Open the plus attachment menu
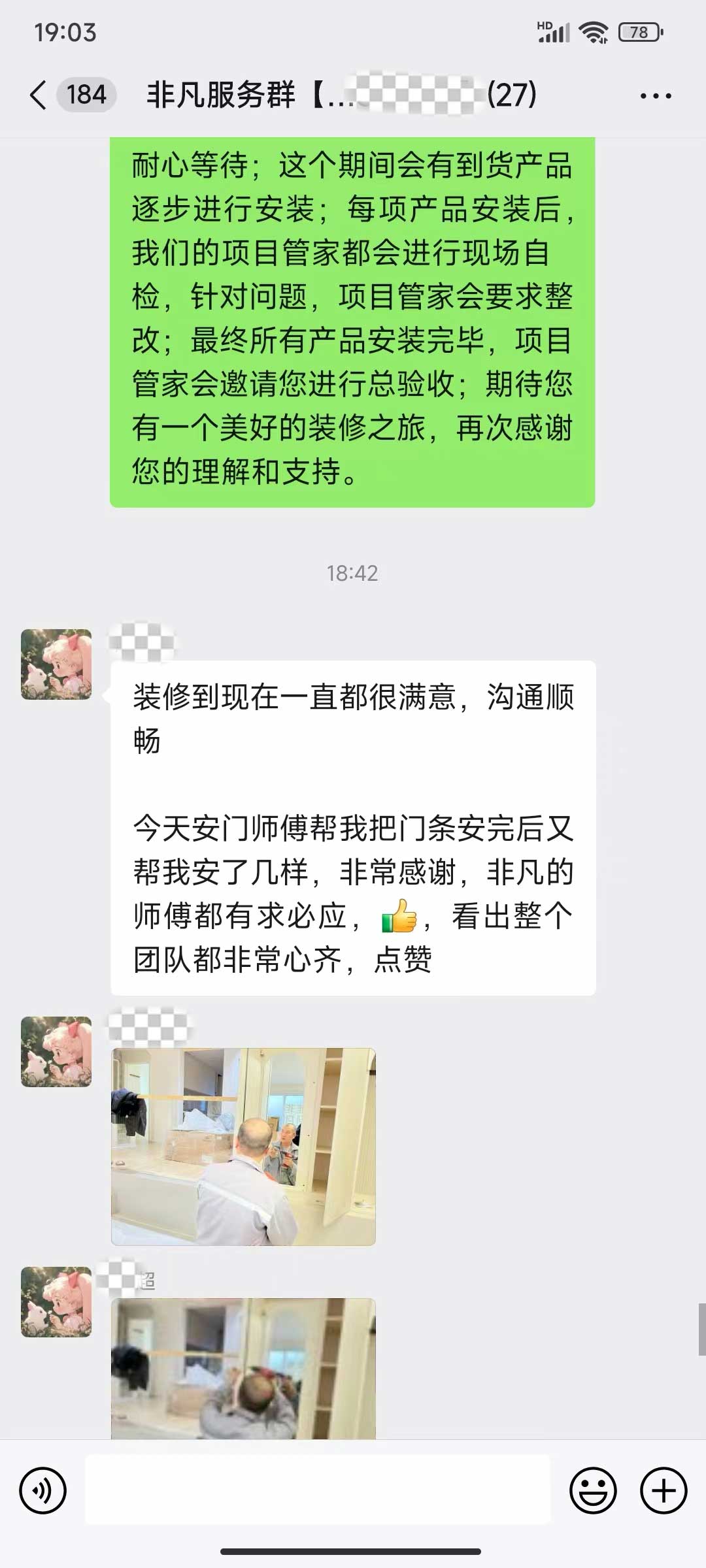The height and width of the screenshot is (1568, 706). point(664,1490)
